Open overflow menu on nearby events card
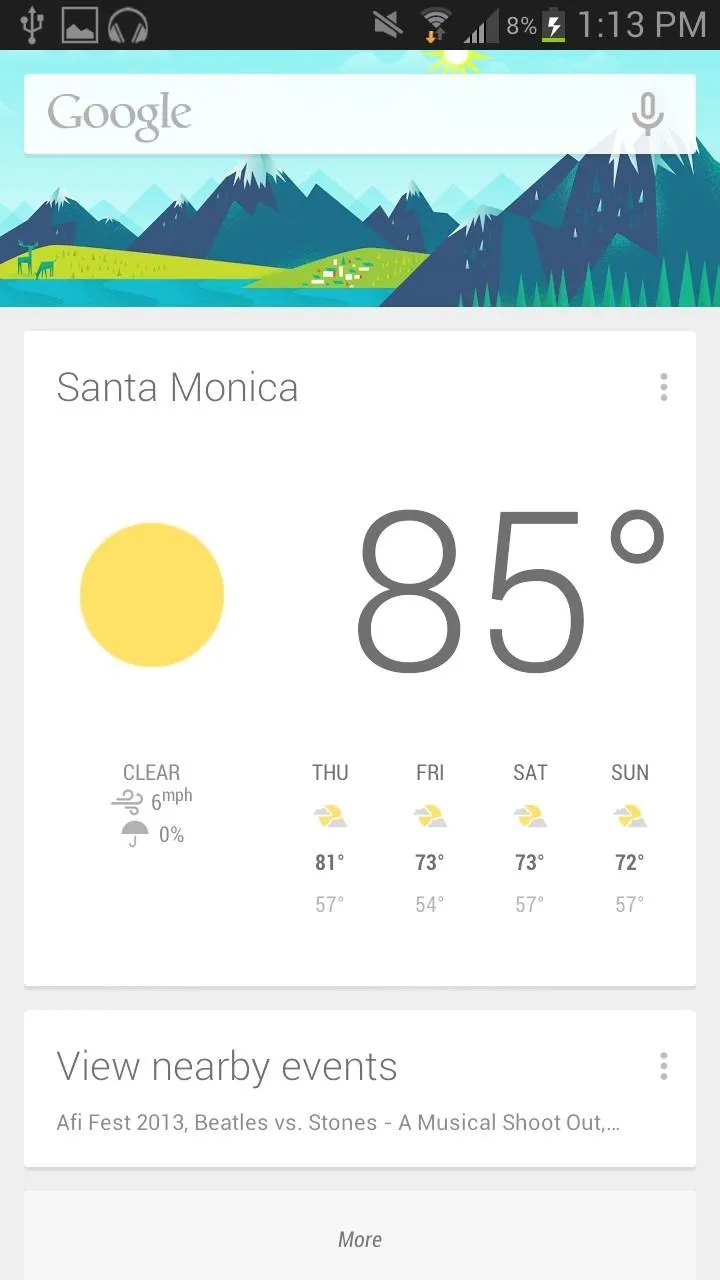This screenshot has width=720, height=1280. pos(663,1066)
